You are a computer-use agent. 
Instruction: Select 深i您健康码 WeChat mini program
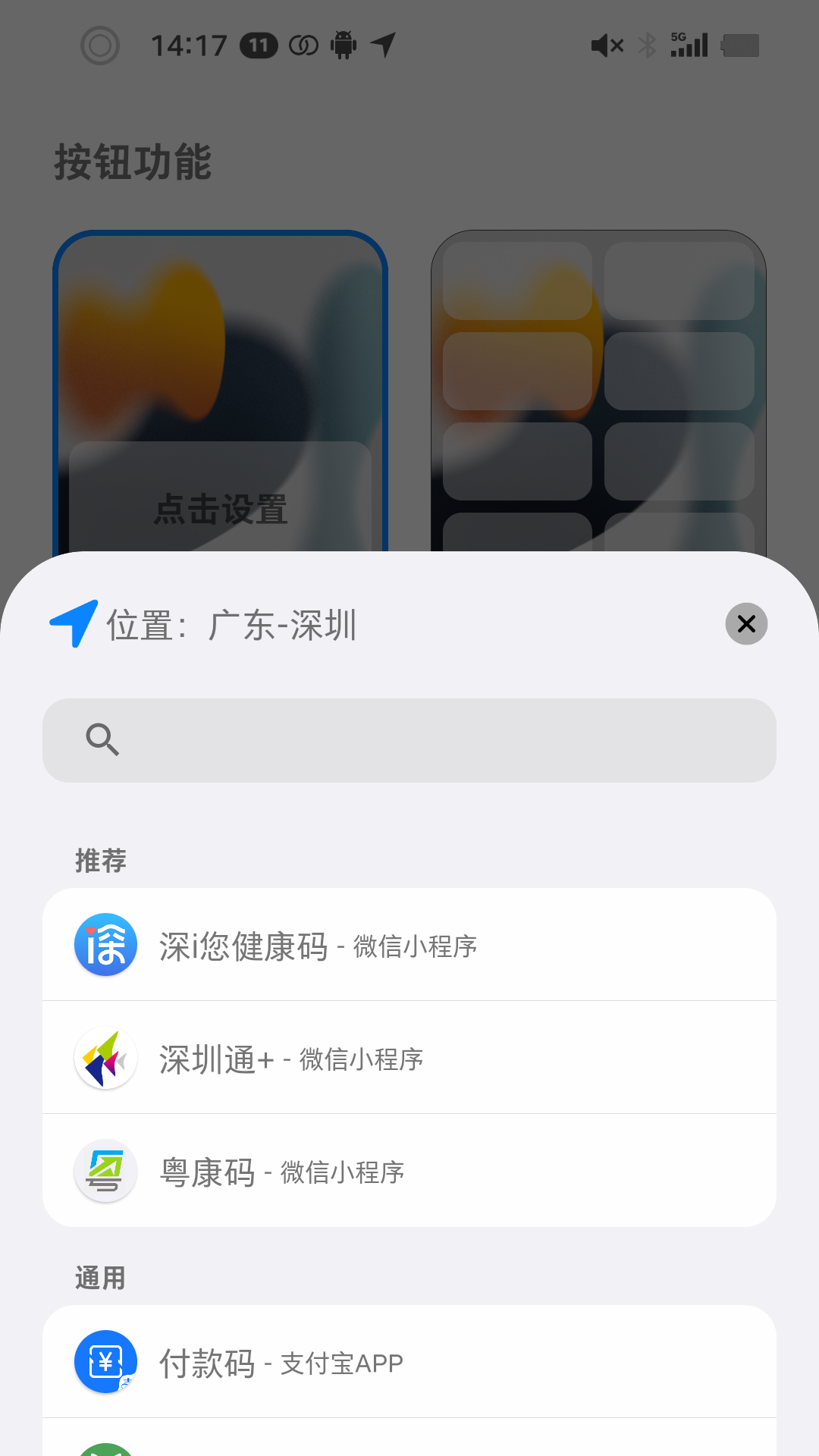[409, 945]
